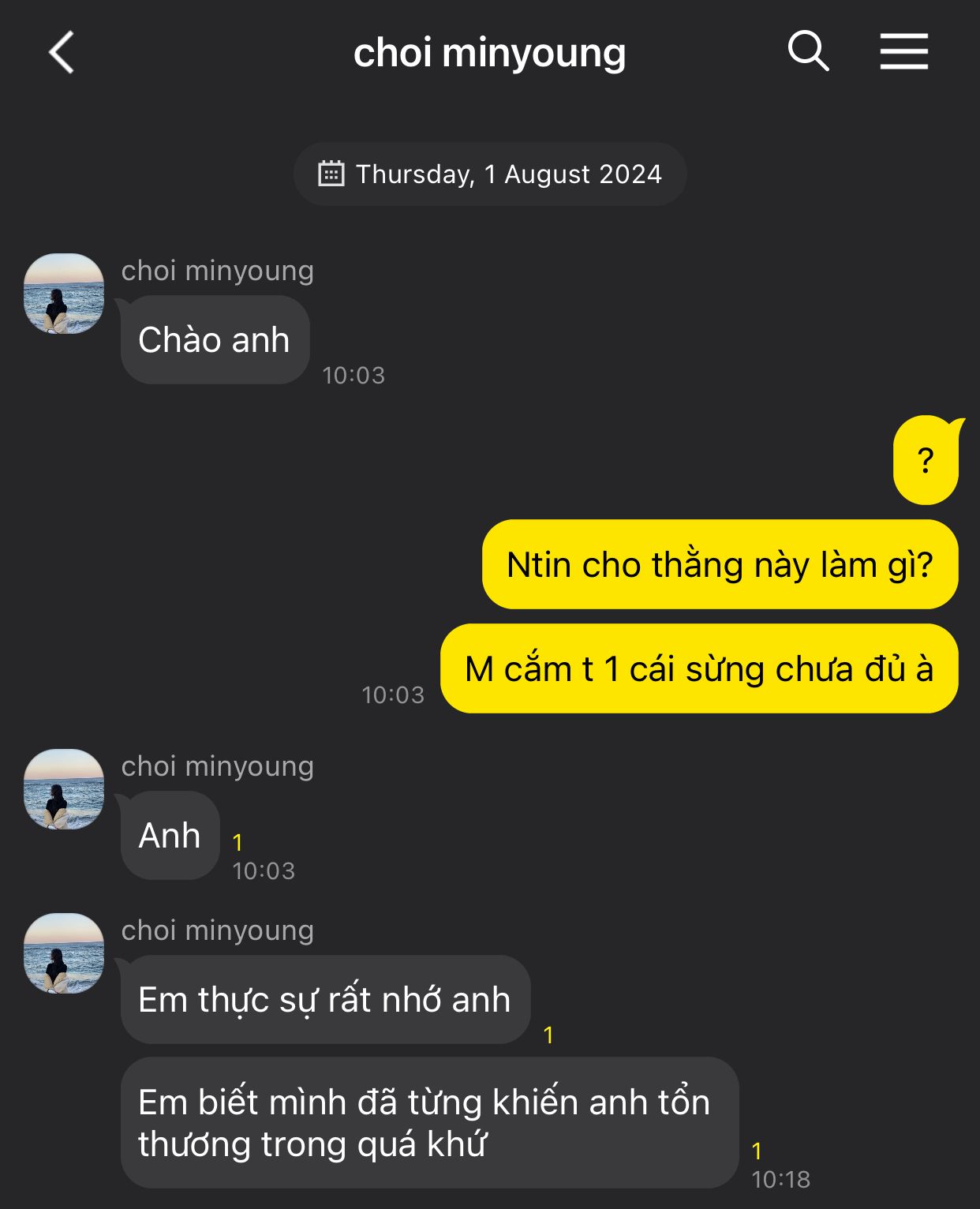Tap the Thursday, 1 August 2024 date chip
Screen dimensions: 980x1209
tap(490, 174)
